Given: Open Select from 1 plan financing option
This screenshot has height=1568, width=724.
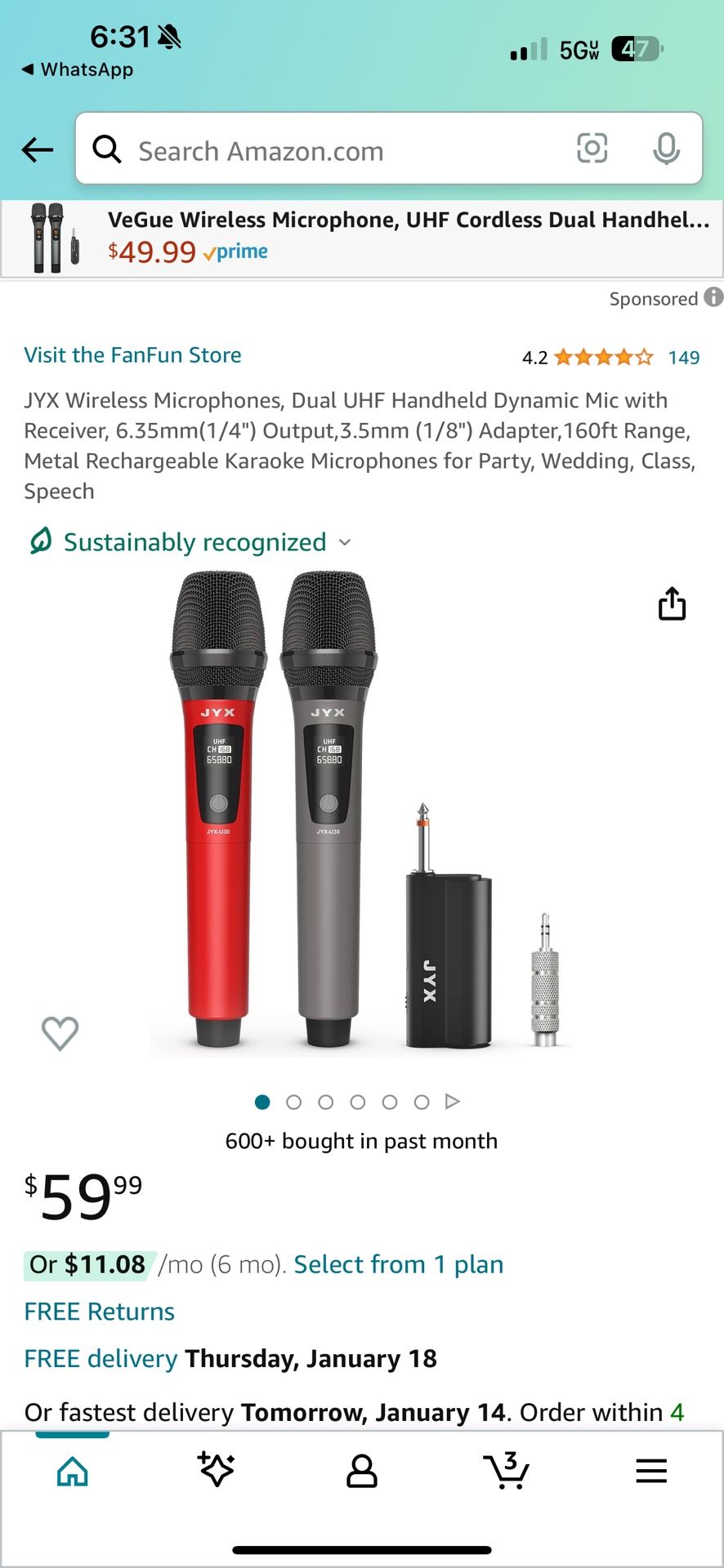Looking at the screenshot, I should click(398, 1264).
